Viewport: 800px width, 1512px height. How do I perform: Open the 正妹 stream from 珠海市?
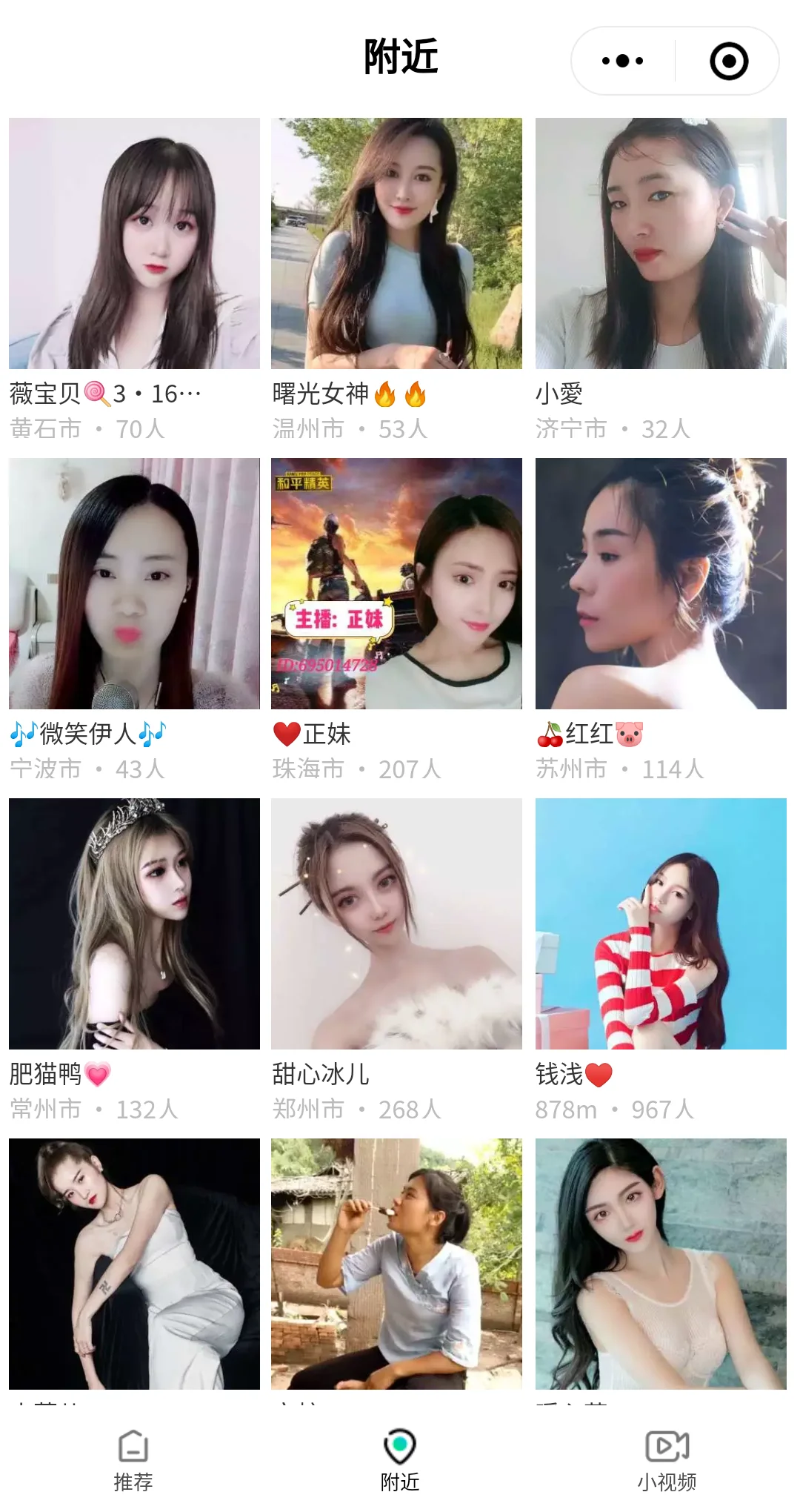coord(396,584)
